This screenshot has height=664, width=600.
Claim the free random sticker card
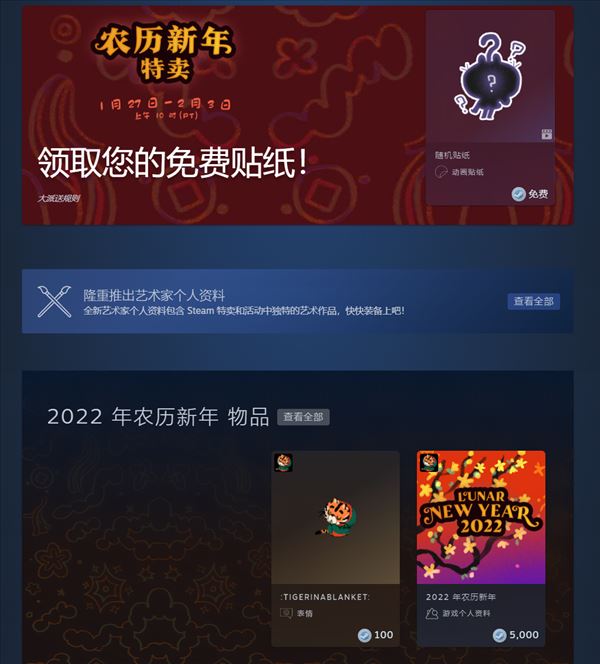point(490,107)
